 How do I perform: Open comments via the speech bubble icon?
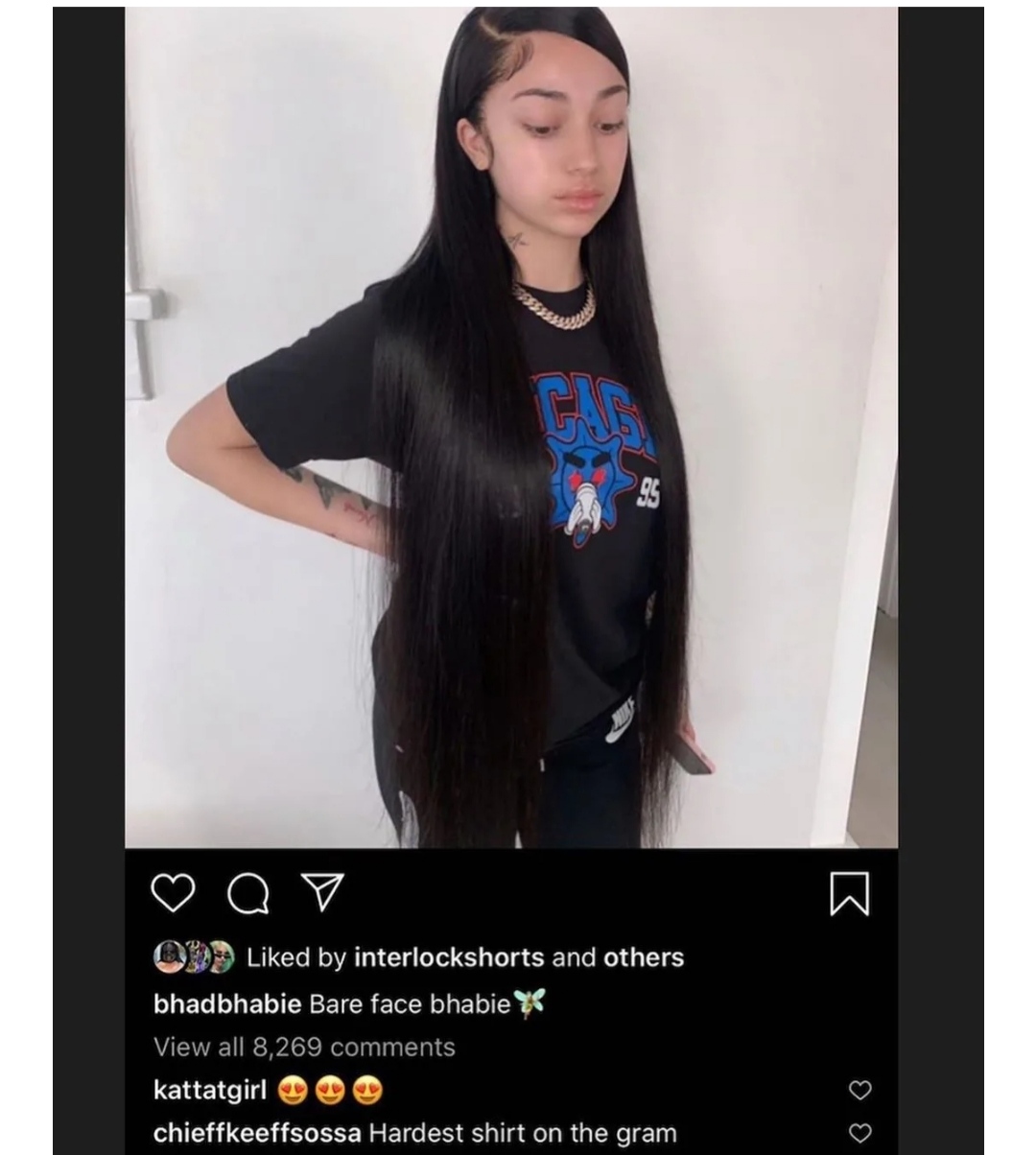click(x=247, y=895)
